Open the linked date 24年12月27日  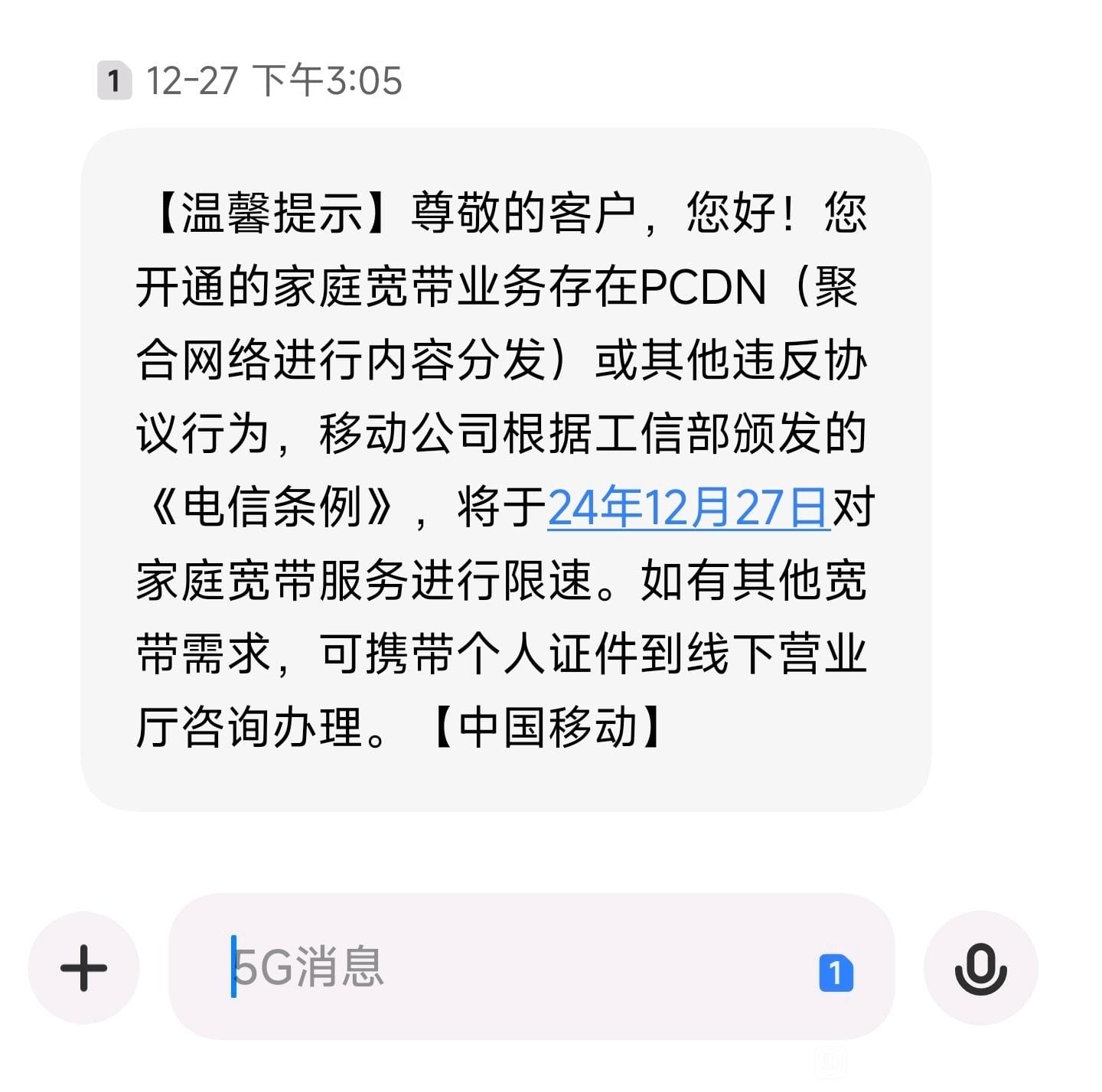coord(688,507)
